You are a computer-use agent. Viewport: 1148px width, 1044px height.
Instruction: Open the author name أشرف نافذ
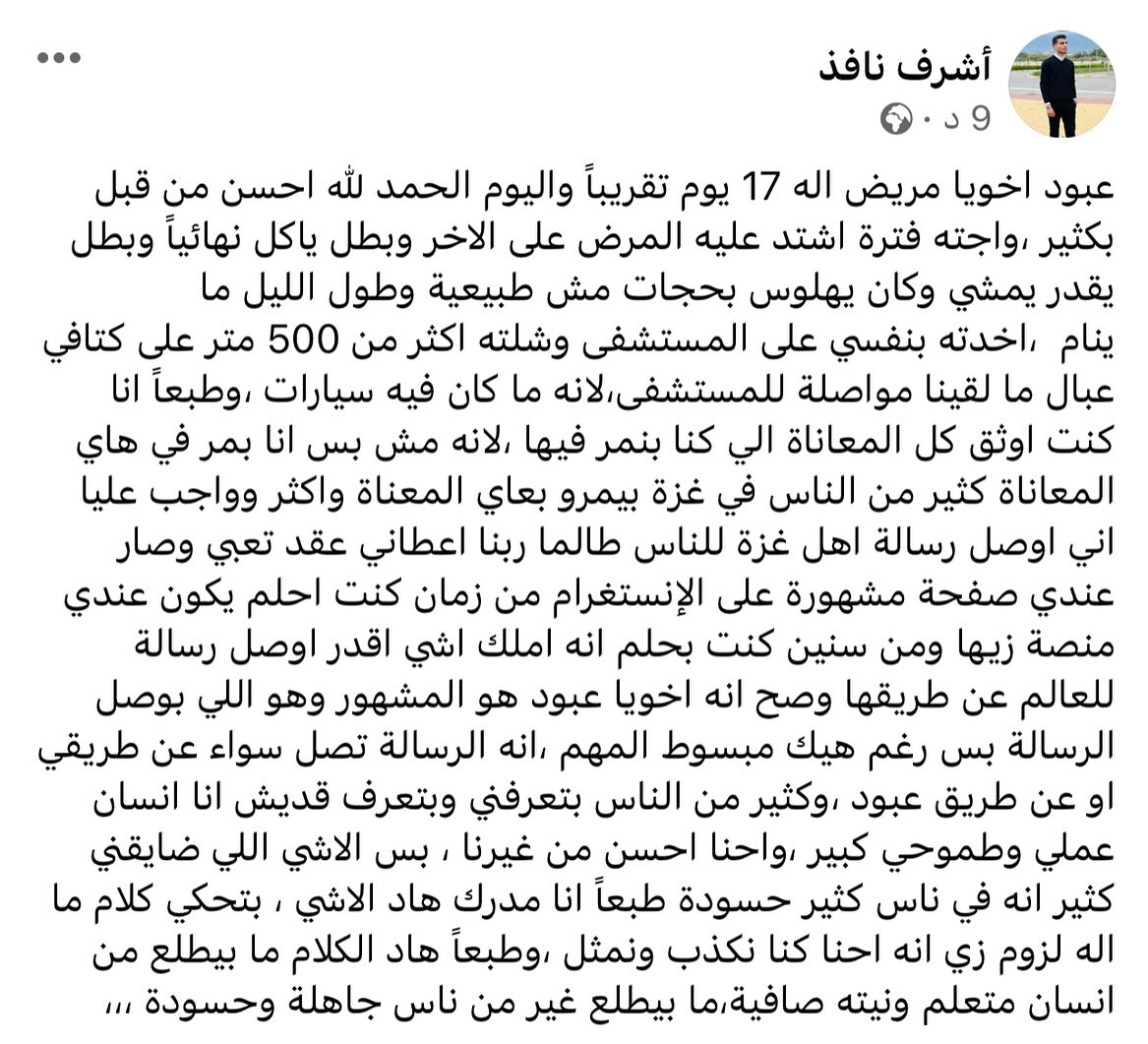[905, 68]
